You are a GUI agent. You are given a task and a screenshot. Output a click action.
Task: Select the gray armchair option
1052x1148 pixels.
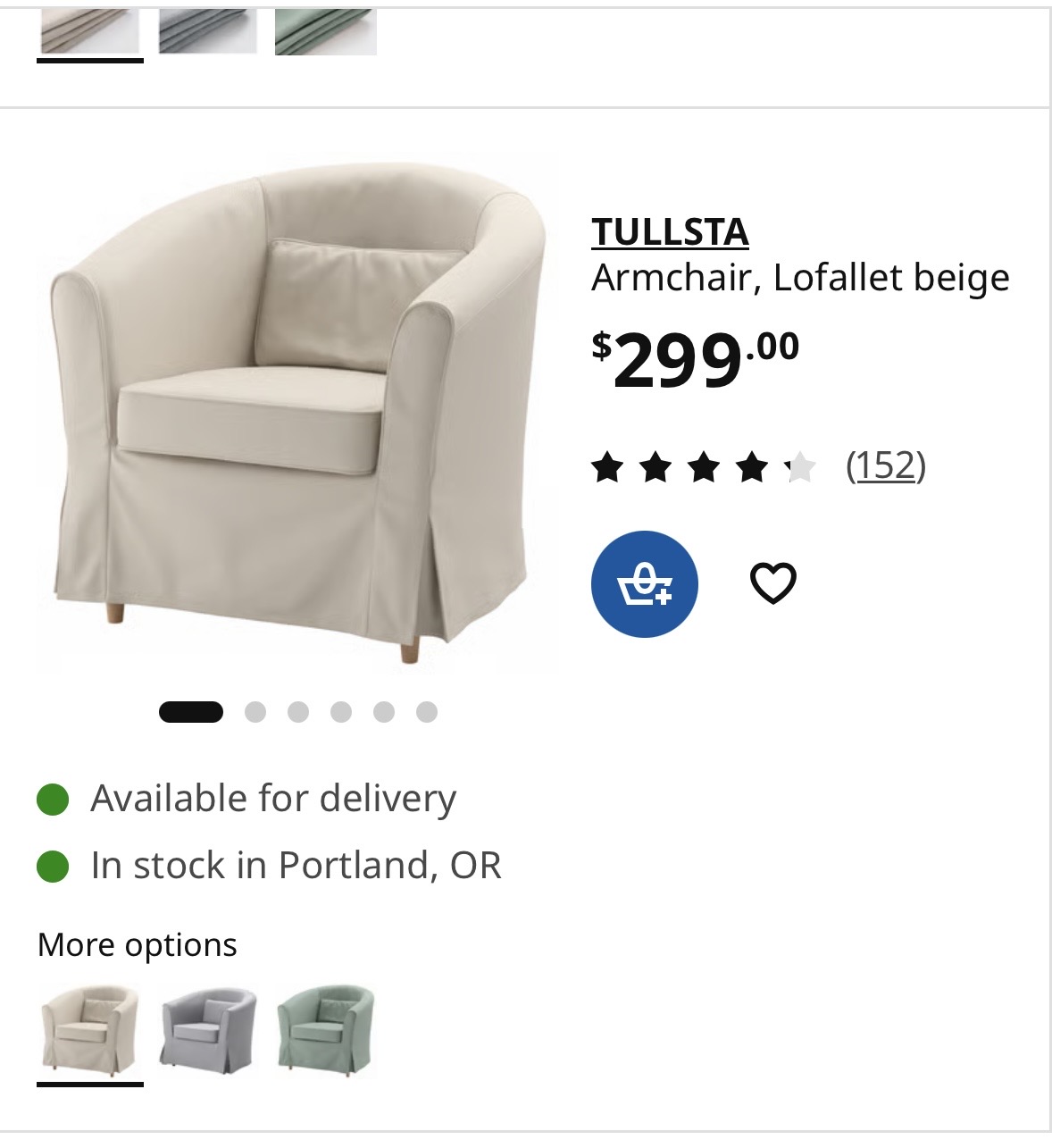[208, 1029]
